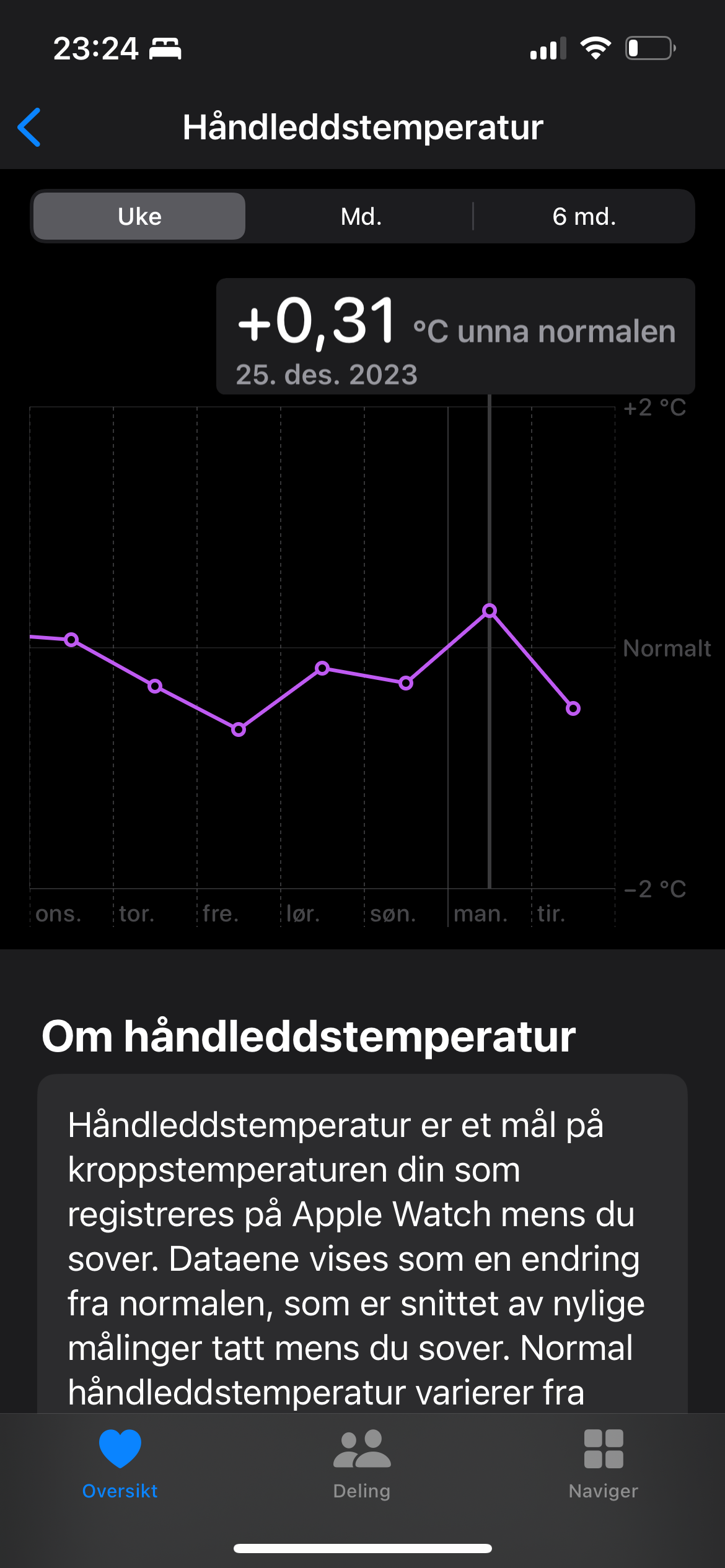The image size is (725, 1568).
Task: Switch to the 6 md. time range
Action: coord(584,216)
